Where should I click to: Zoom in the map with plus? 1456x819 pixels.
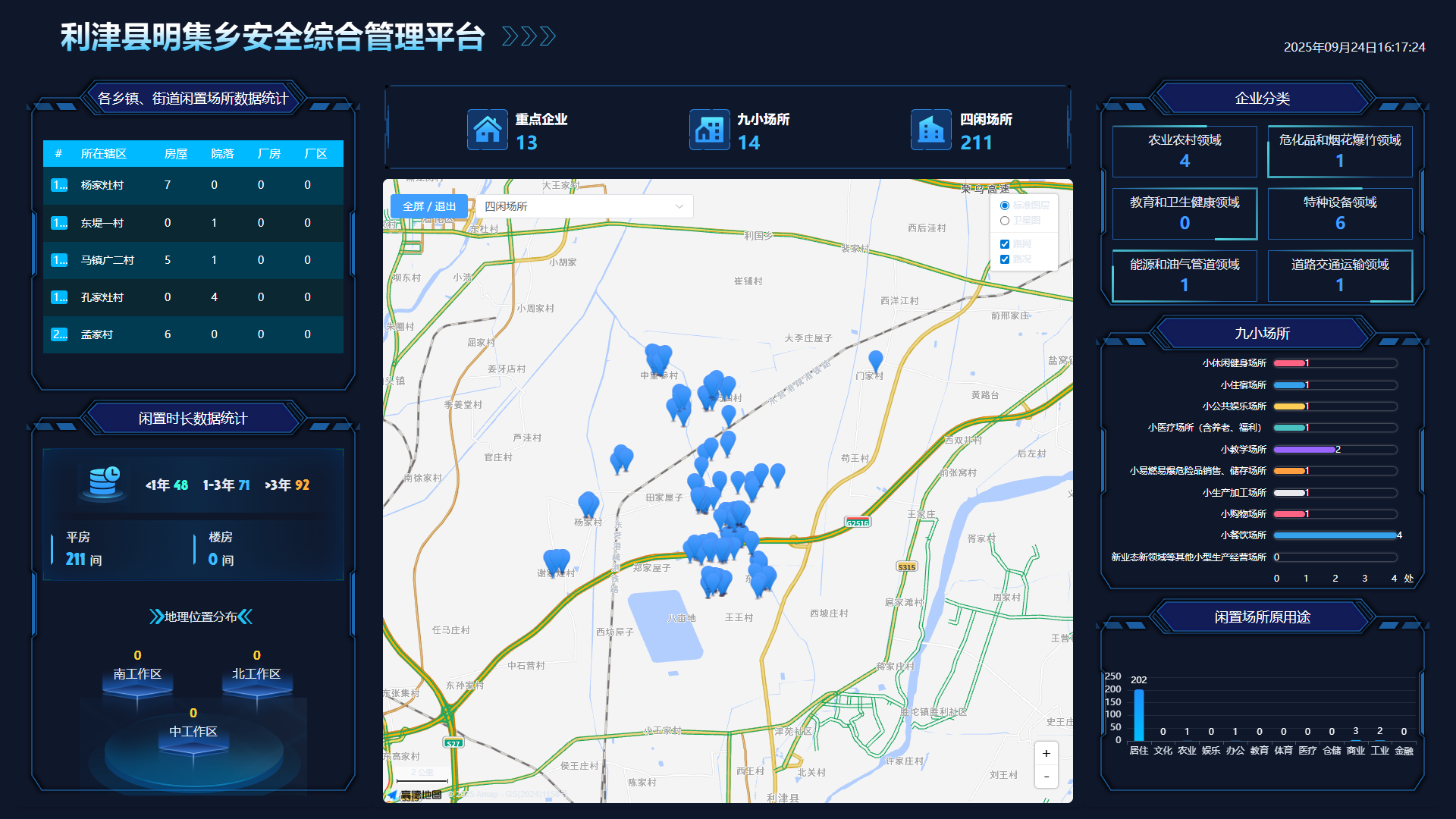(x=1046, y=753)
